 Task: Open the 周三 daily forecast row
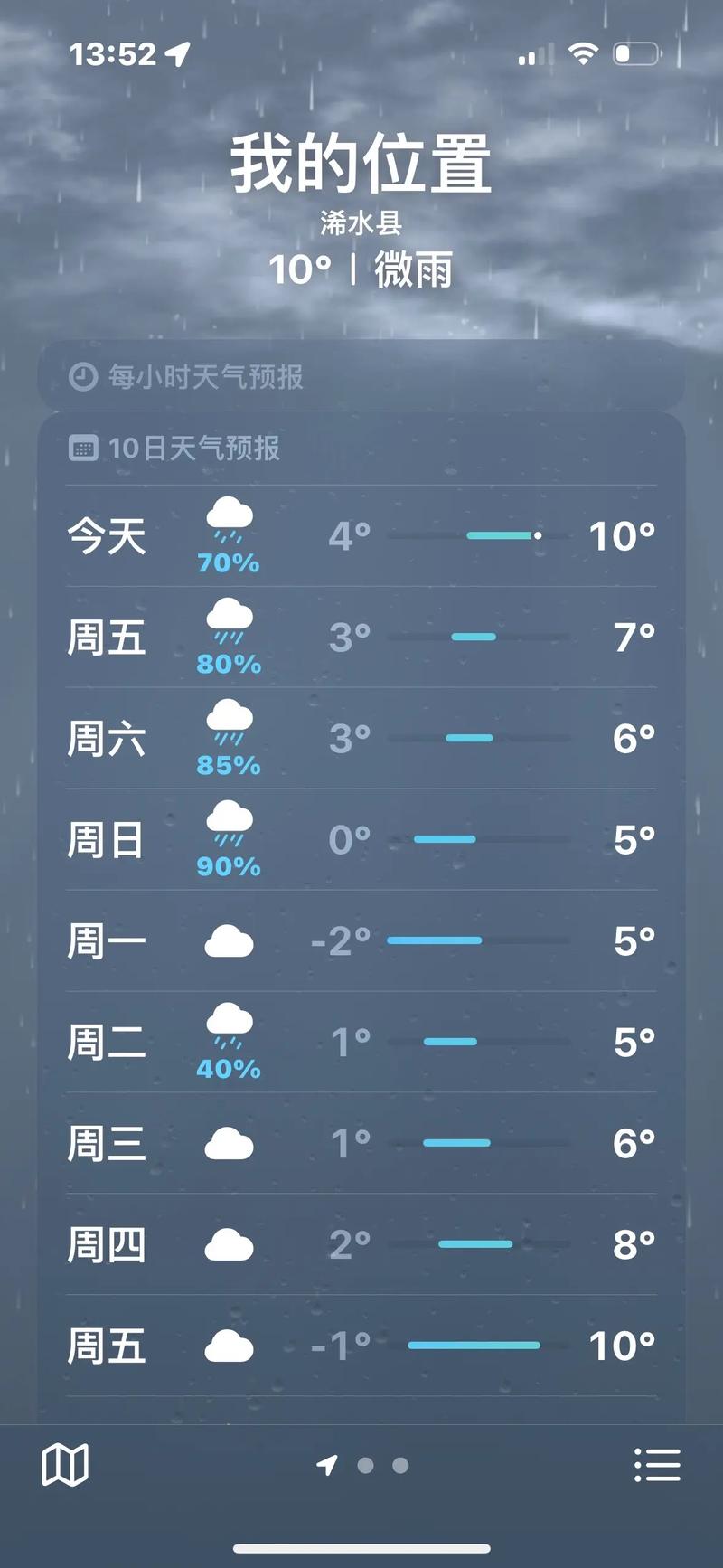361,1143
